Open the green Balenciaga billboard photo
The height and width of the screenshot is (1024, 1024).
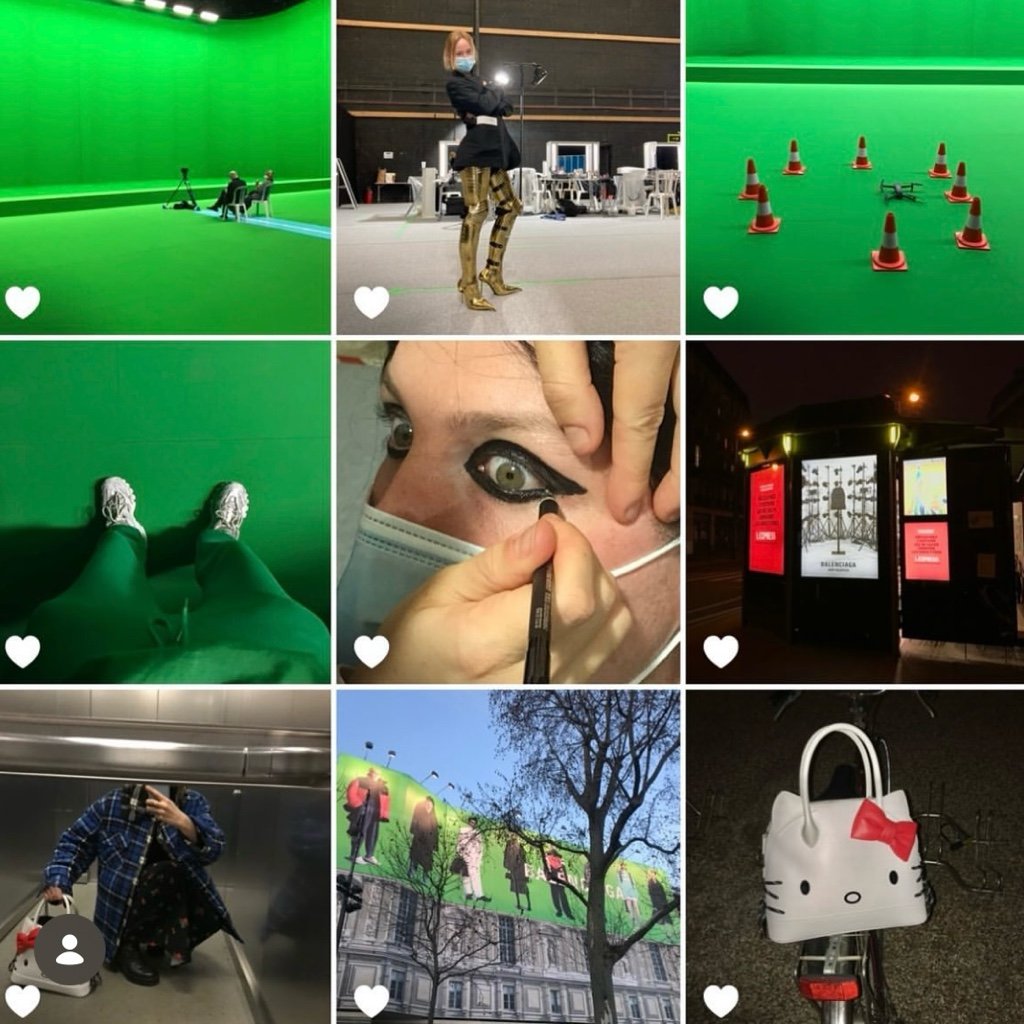pos(508,857)
